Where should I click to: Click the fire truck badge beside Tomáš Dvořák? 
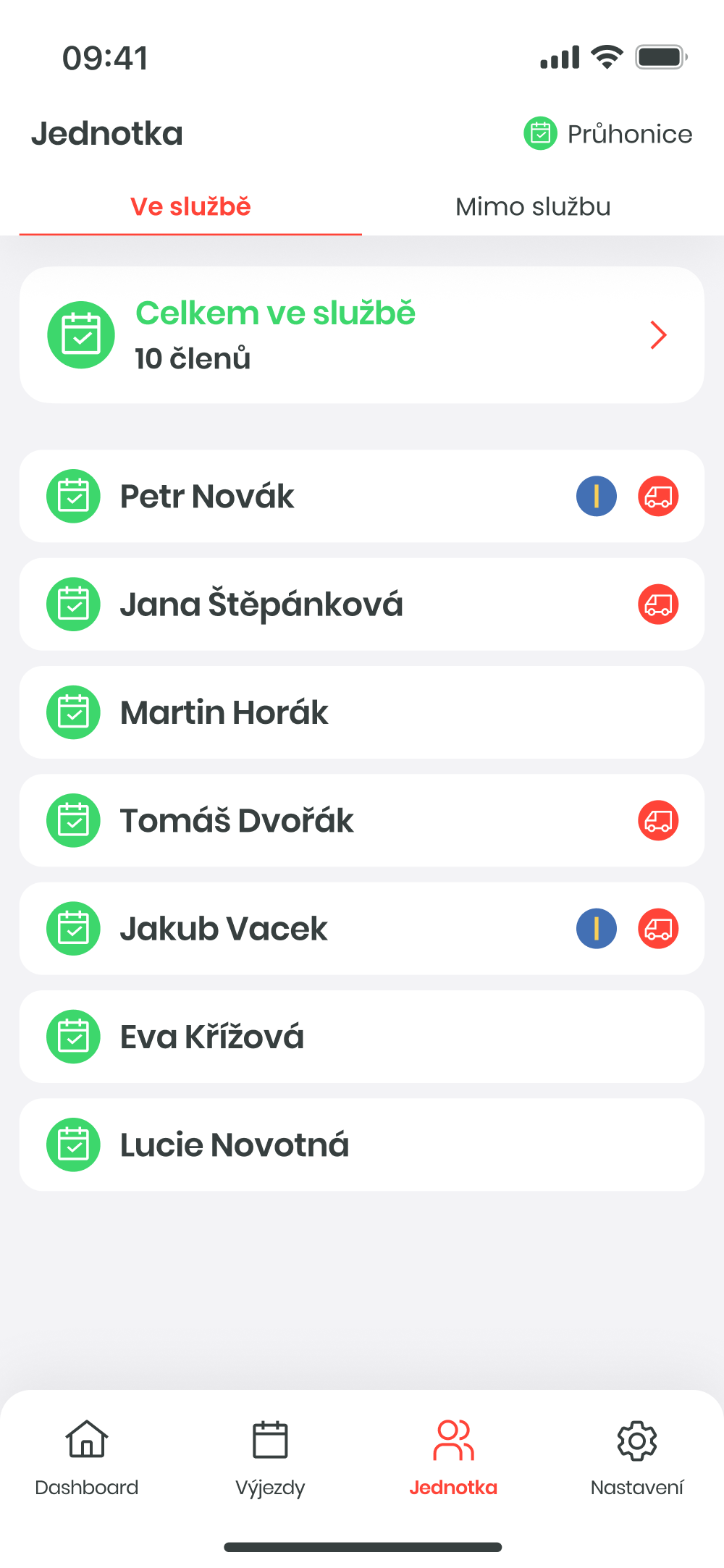(658, 820)
